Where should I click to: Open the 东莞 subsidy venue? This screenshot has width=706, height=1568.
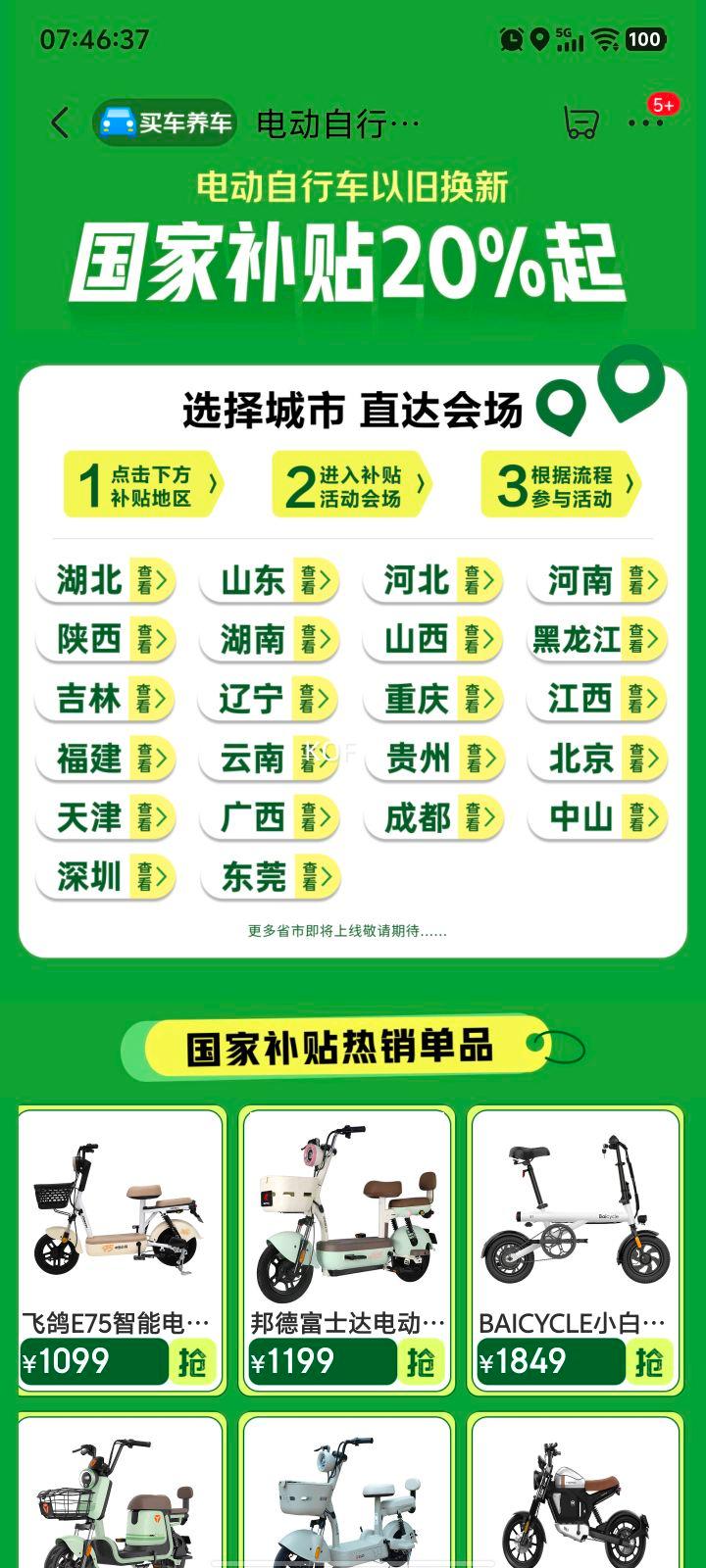point(270,877)
